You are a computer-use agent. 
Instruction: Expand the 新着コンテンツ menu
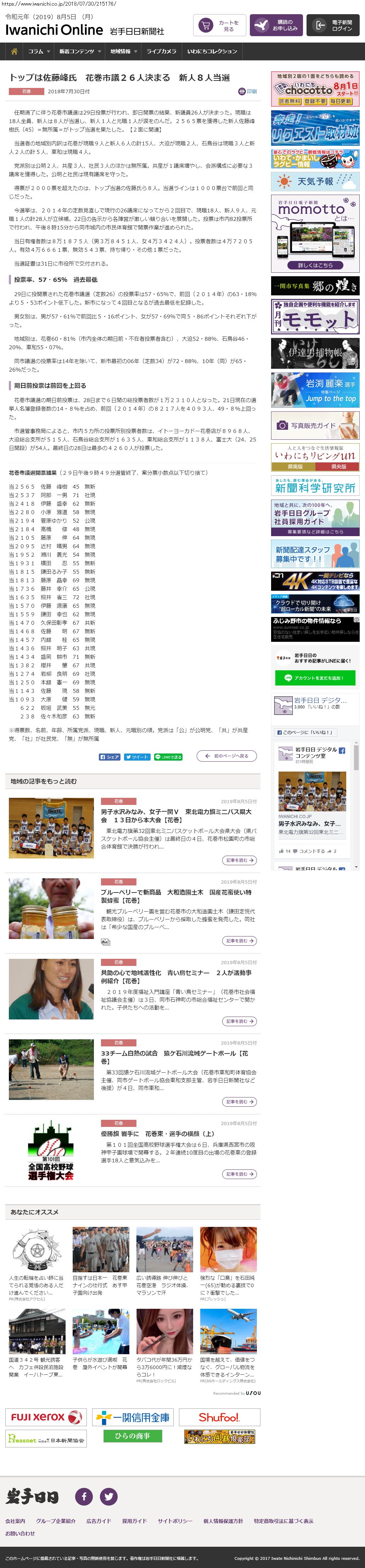point(80,51)
